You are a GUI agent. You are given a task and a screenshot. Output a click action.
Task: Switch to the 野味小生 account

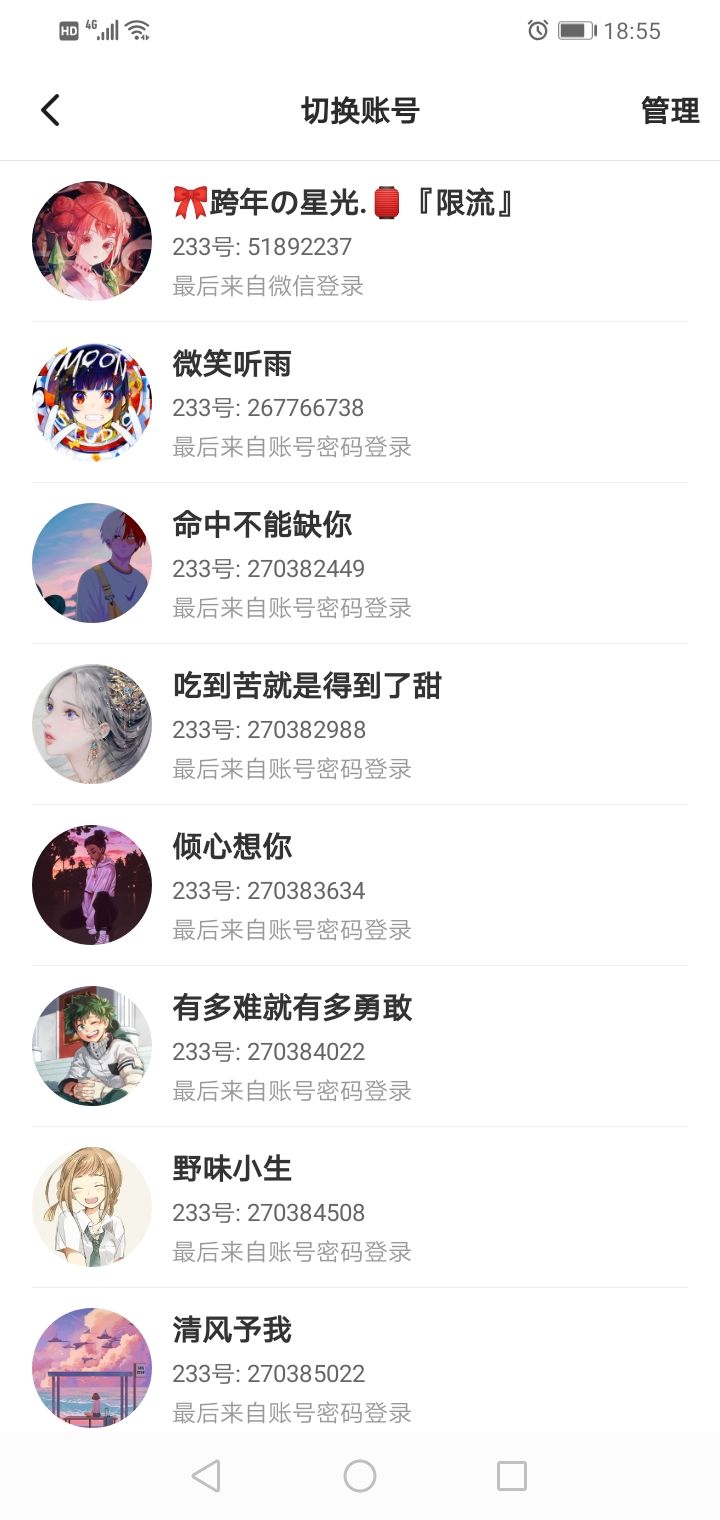point(360,1208)
